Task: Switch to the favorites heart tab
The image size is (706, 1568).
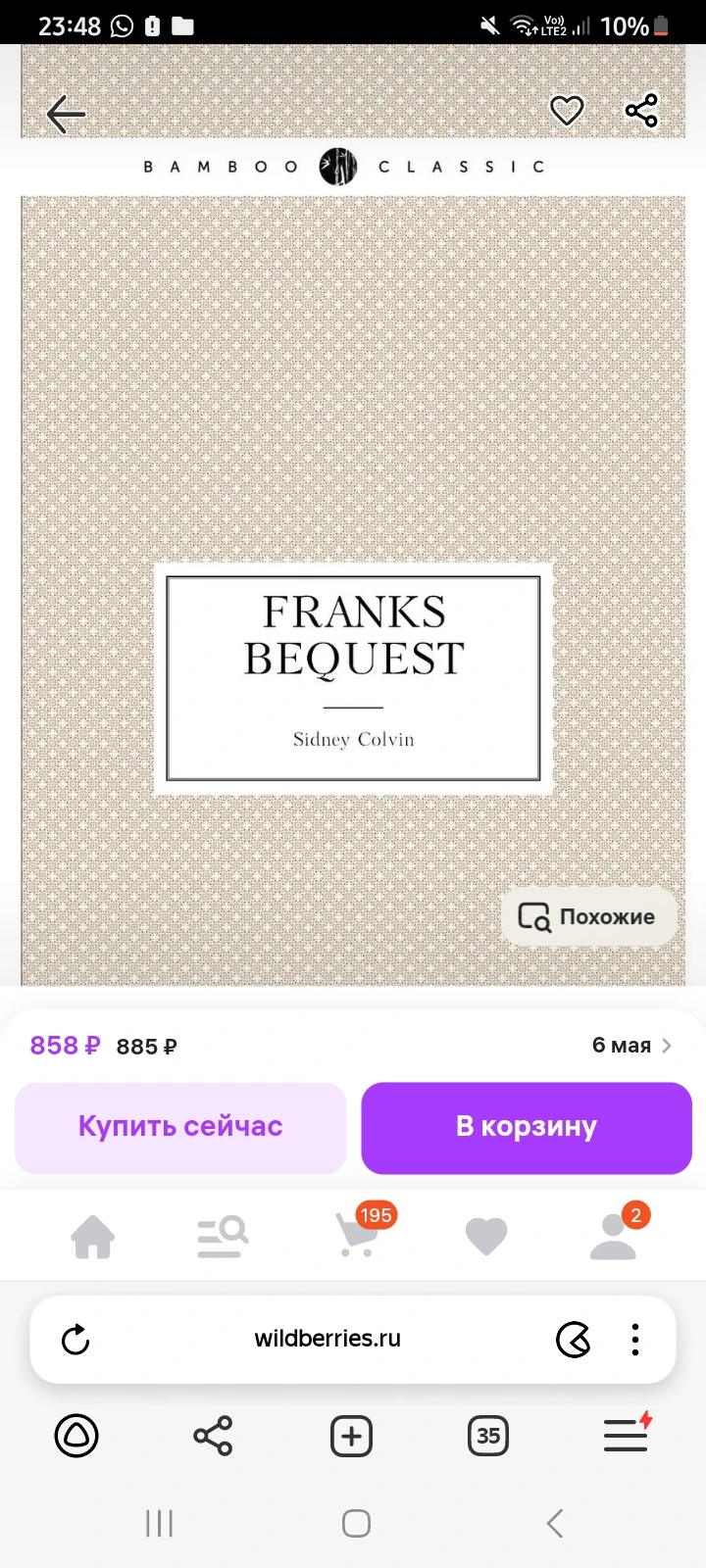Action: (486, 1236)
